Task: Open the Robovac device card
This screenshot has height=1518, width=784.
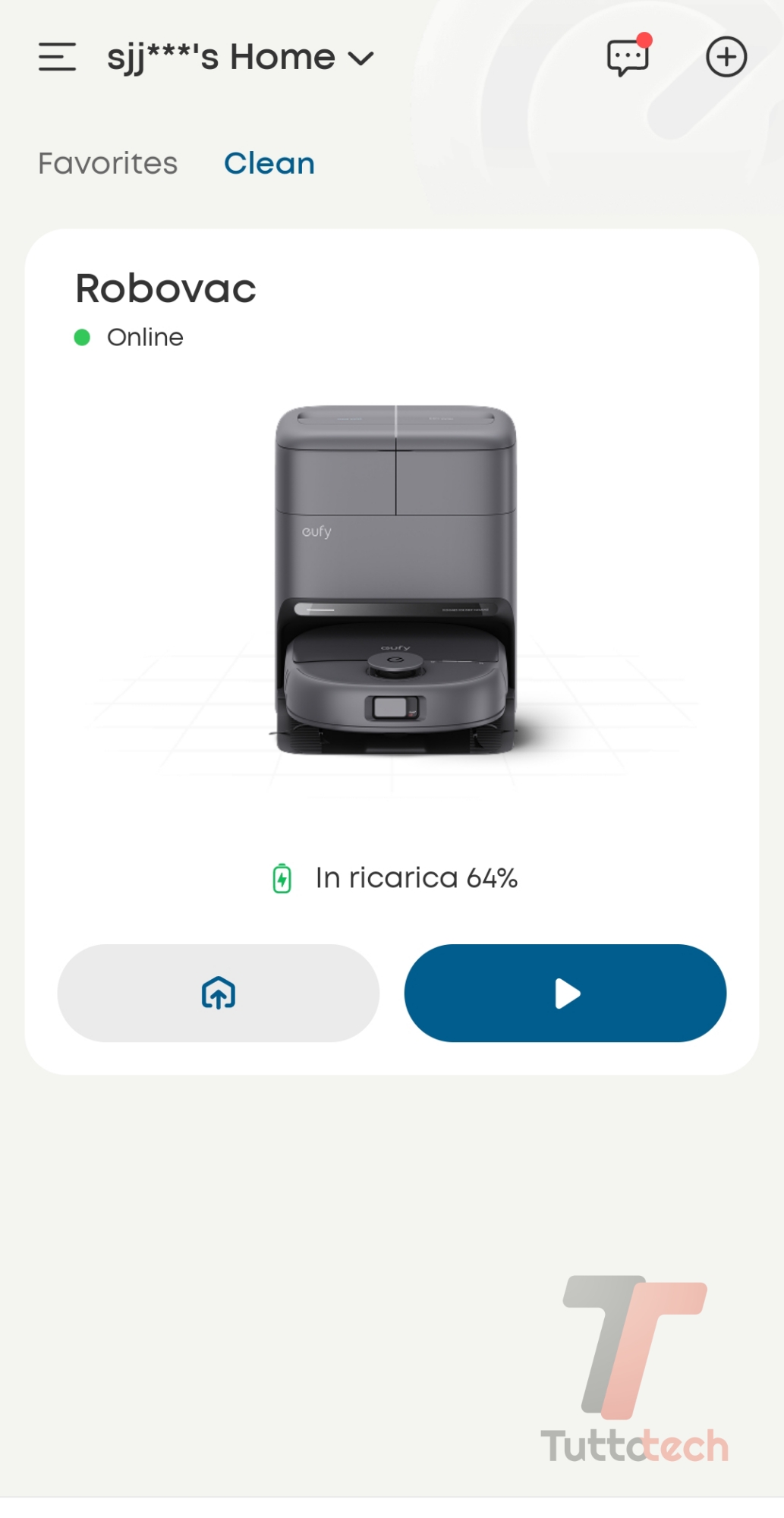Action: click(392, 577)
